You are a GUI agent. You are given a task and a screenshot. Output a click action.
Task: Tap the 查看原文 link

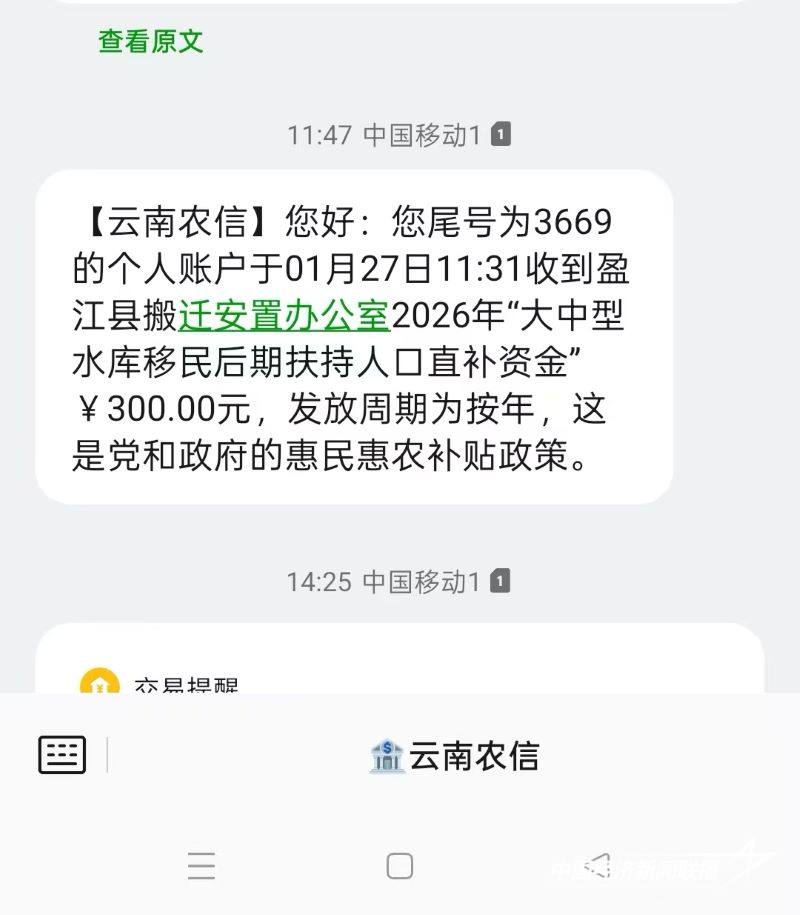[151, 41]
